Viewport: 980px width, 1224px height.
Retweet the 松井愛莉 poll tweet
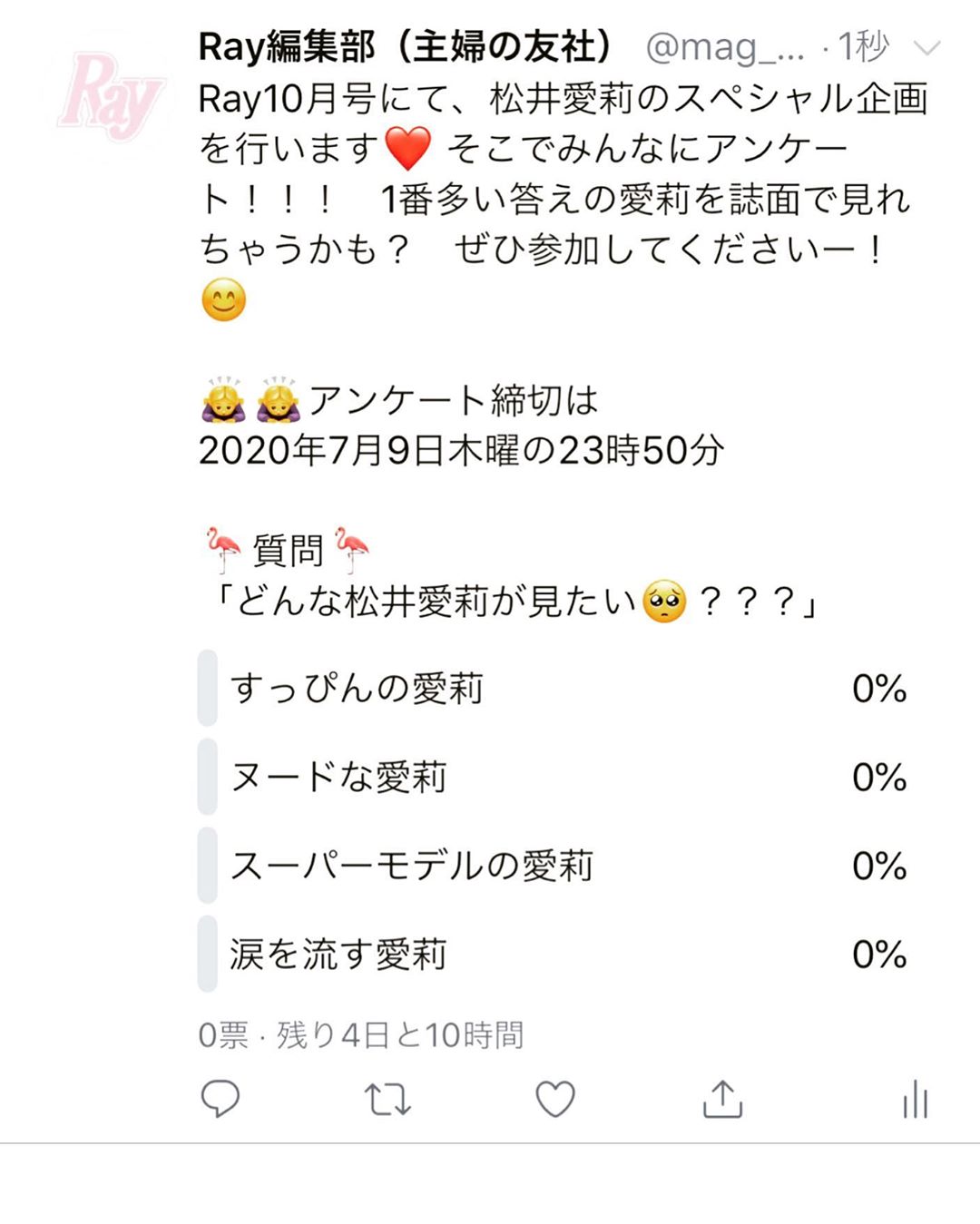tap(387, 1100)
